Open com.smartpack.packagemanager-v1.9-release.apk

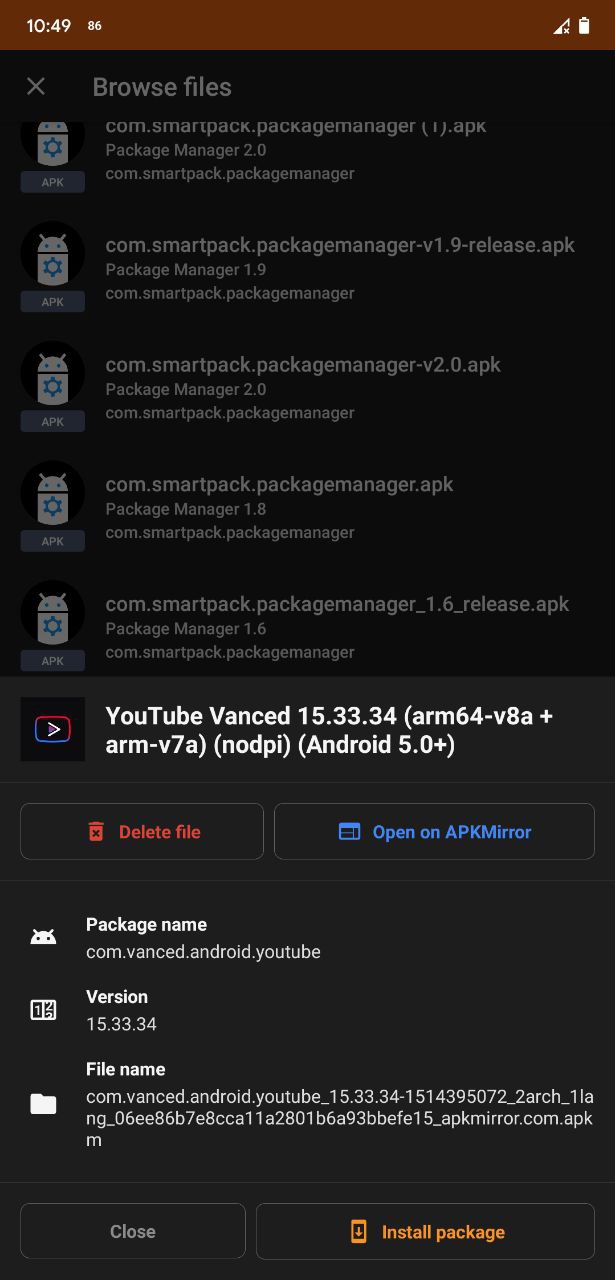click(x=307, y=268)
